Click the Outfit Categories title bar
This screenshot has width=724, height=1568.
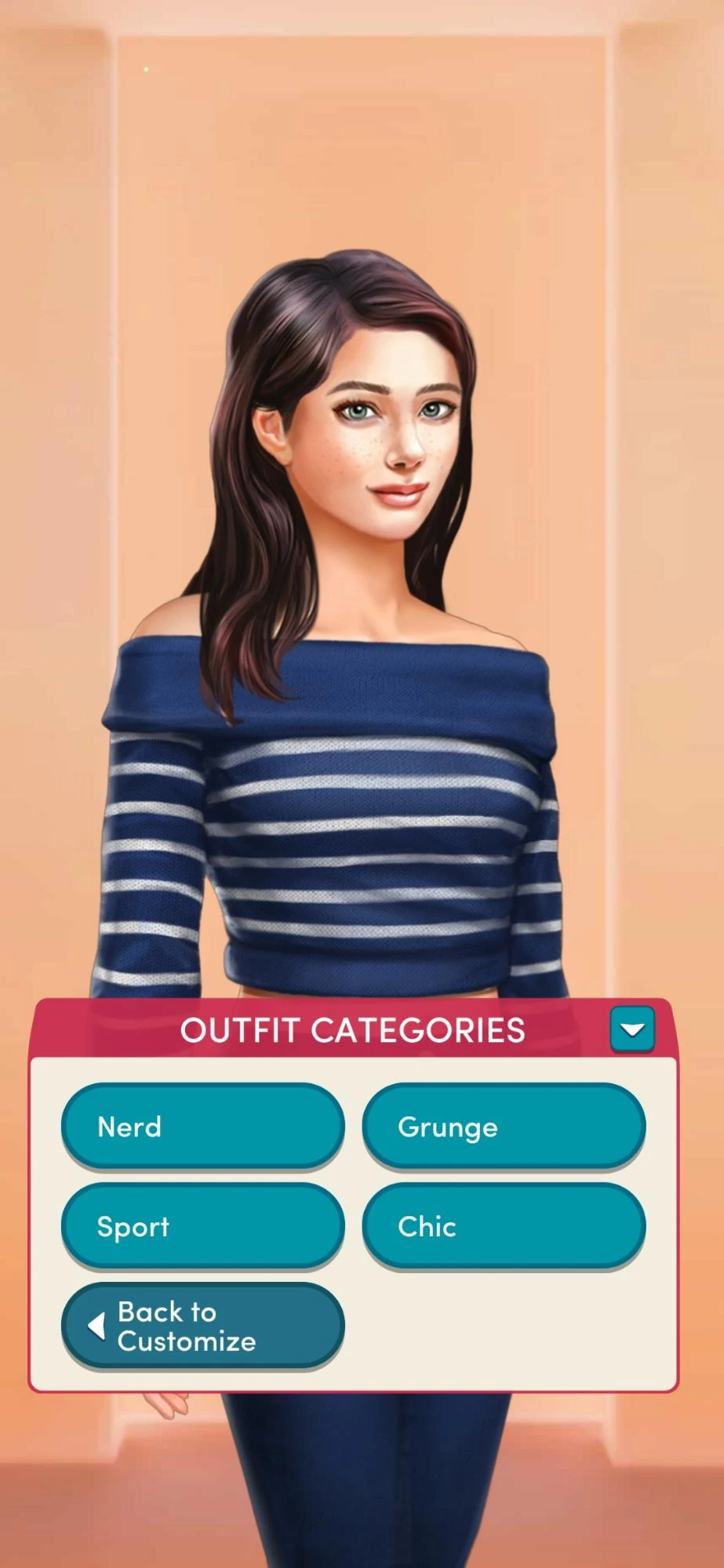pos(353,1029)
